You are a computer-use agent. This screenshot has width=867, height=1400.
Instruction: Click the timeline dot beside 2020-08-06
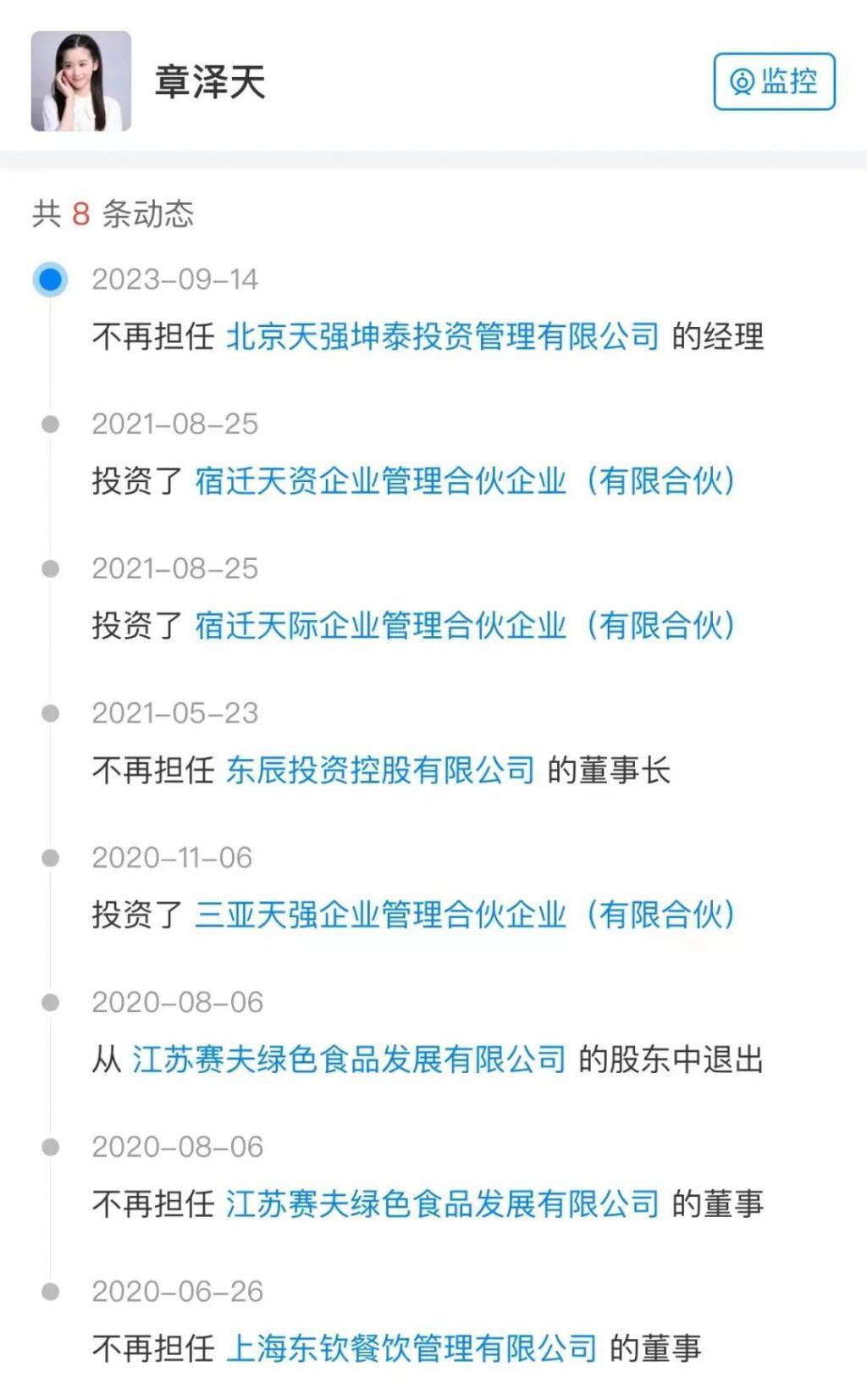(51, 1003)
